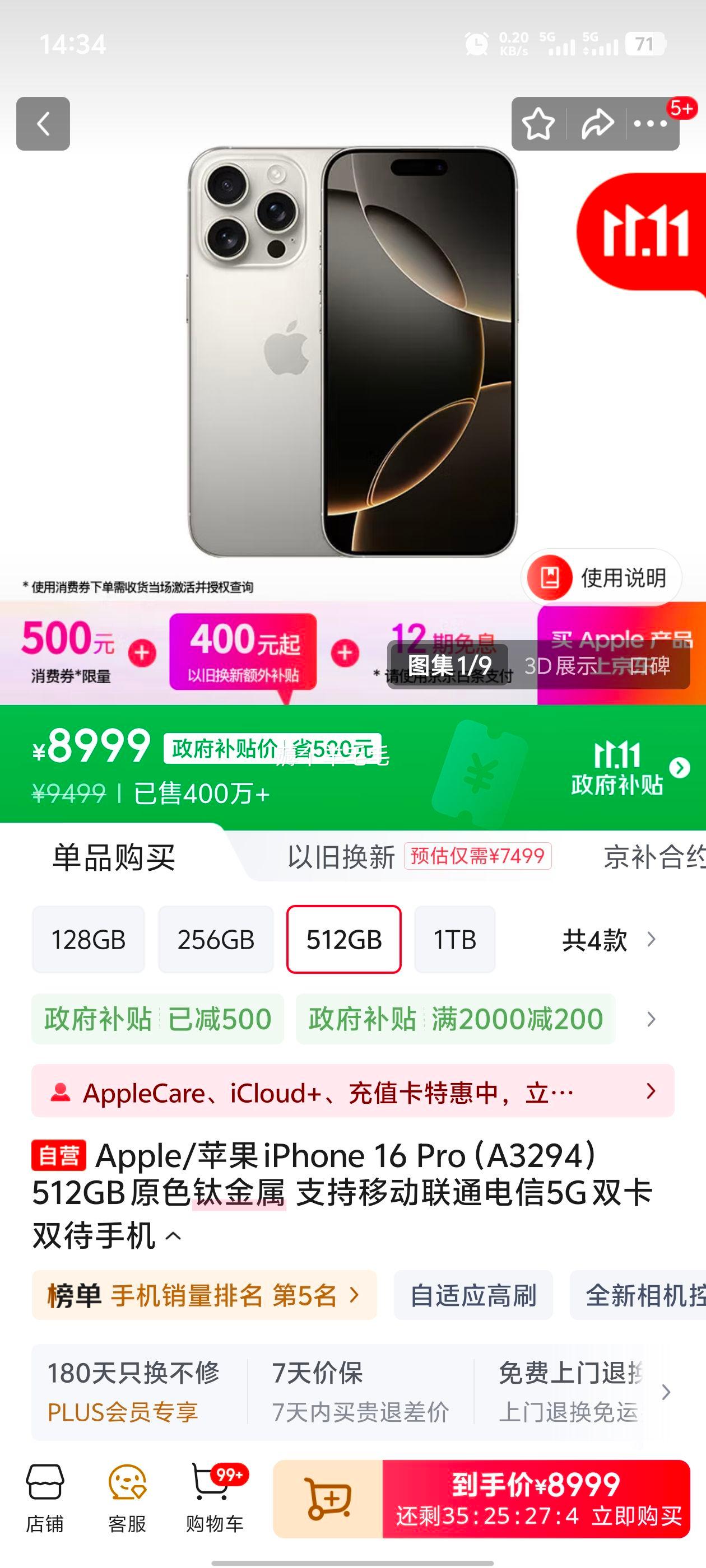The height and width of the screenshot is (1568, 706).
Task: Switch to the 3D展示 view
Action: [560, 665]
